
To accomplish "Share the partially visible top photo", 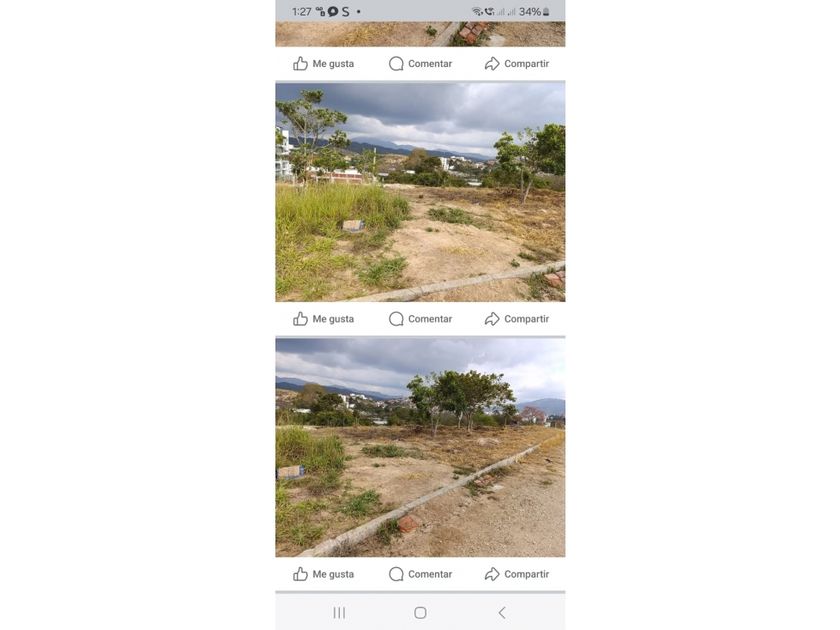I will pos(517,64).
